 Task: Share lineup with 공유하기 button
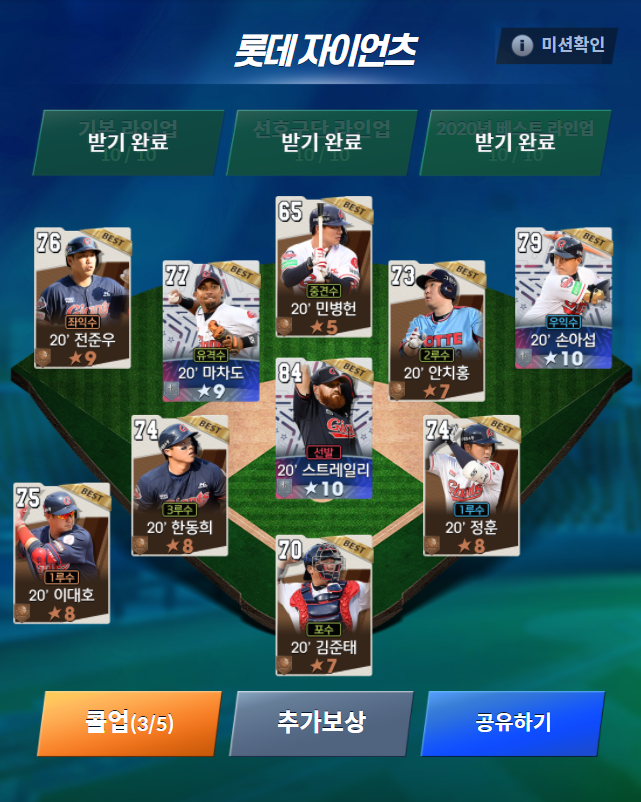pyautogui.click(x=513, y=723)
